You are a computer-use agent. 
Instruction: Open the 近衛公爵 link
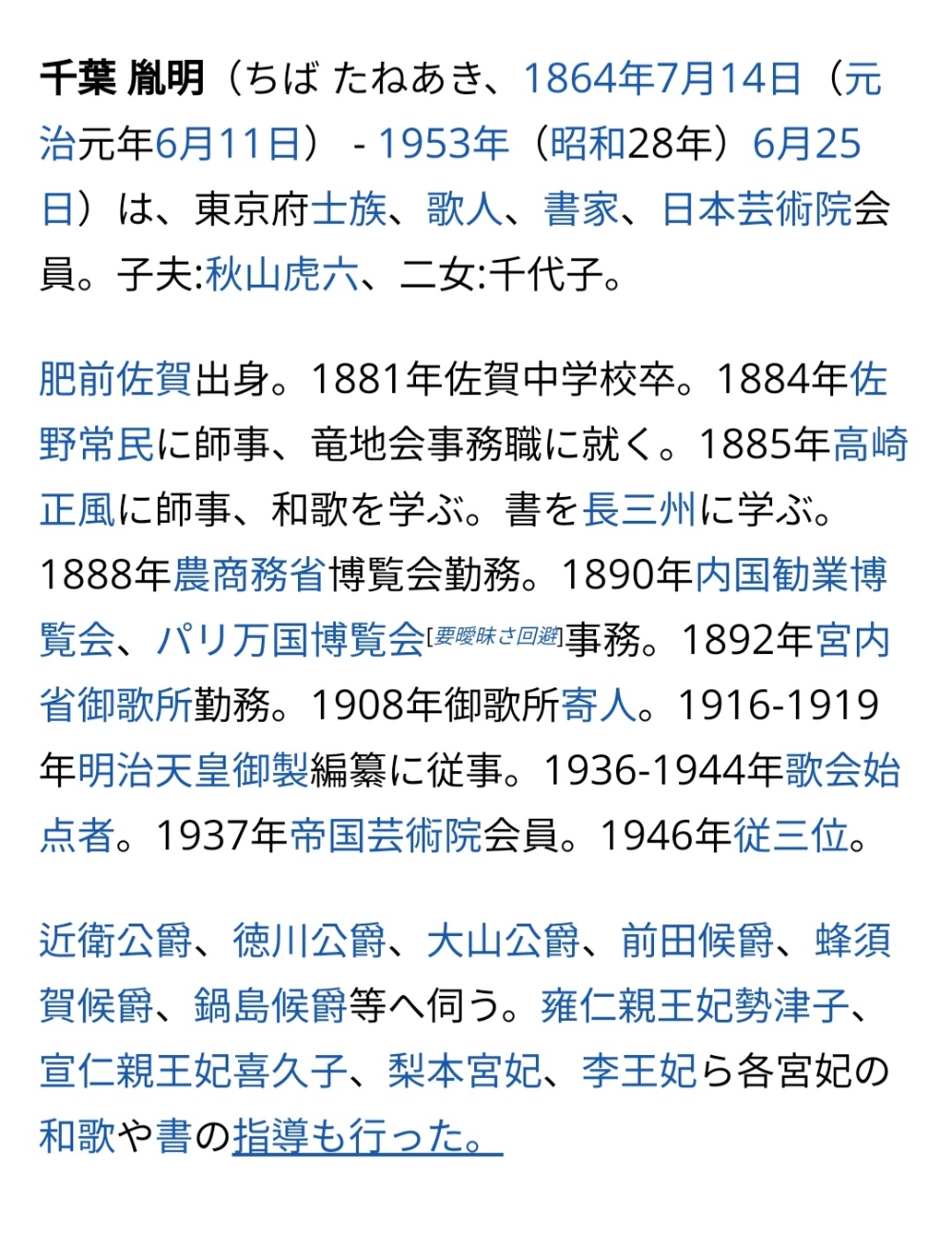tap(116, 941)
